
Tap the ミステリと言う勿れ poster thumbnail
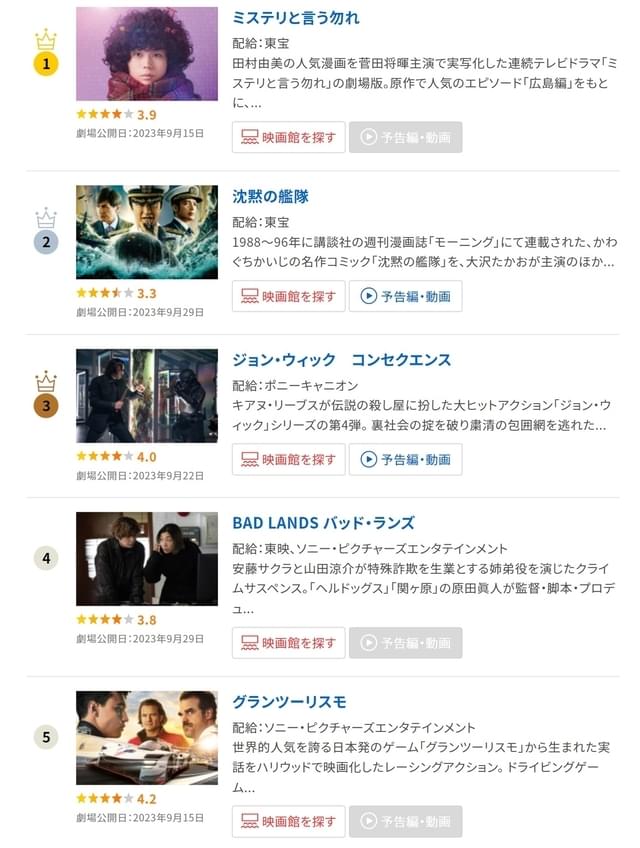click(x=146, y=54)
